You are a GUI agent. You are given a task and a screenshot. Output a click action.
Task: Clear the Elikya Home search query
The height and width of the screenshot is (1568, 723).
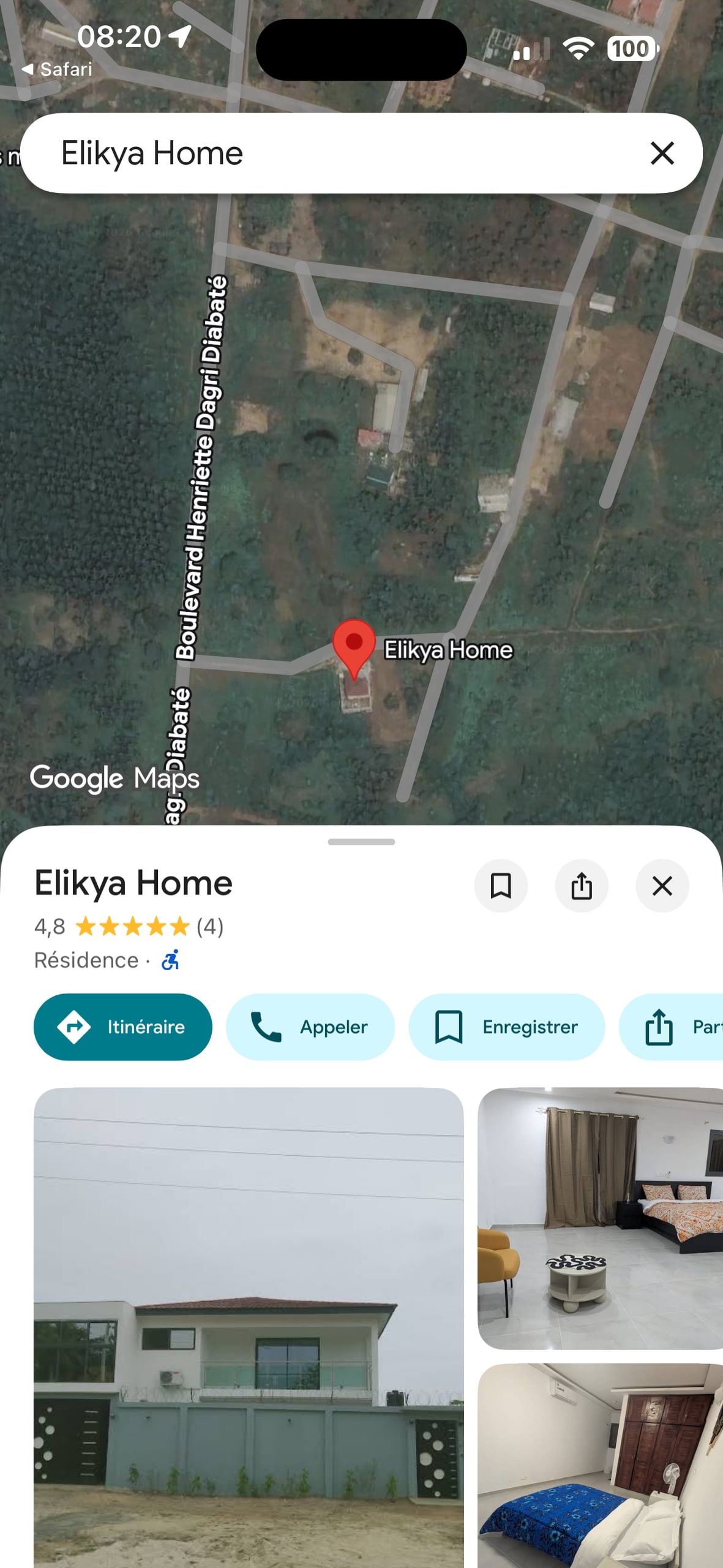tap(662, 153)
